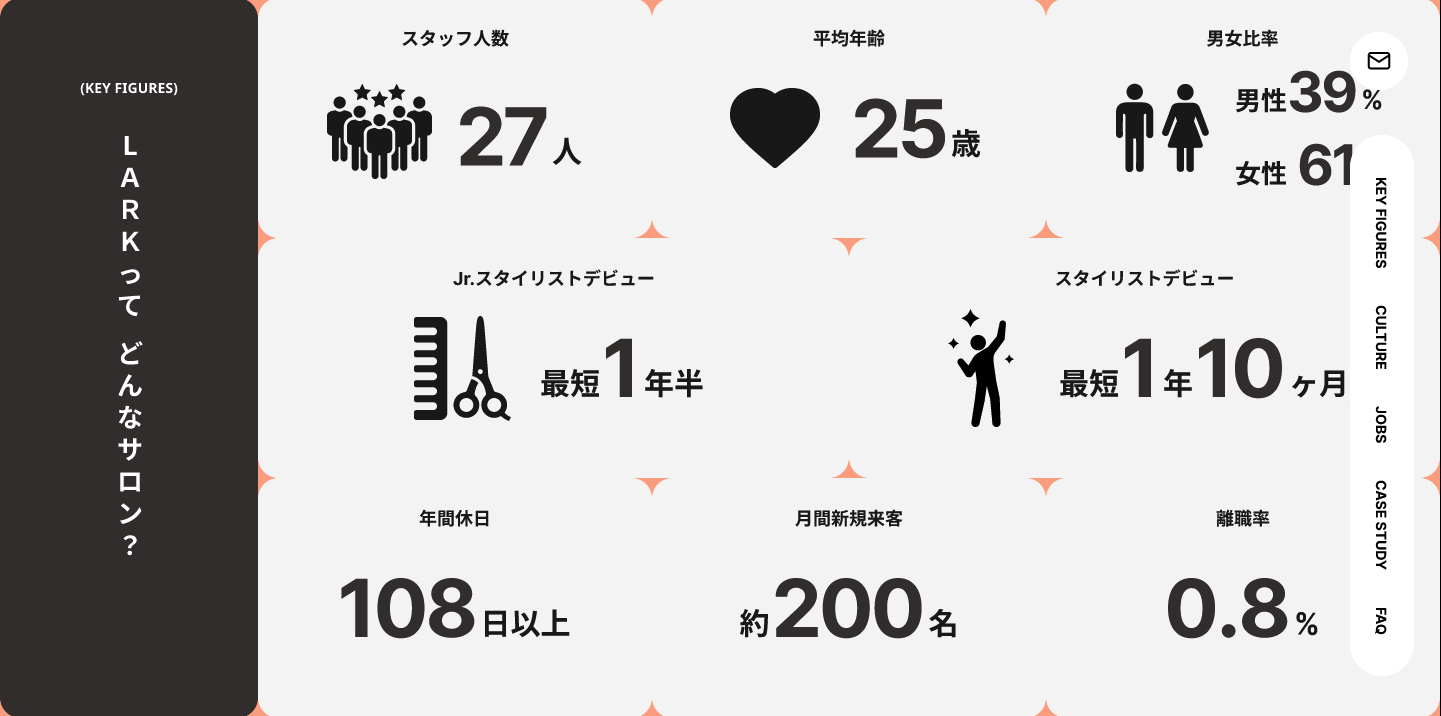Jump to the KEY FIGURES section
This screenshot has height=716, width=1441.
coord(1381,223)
